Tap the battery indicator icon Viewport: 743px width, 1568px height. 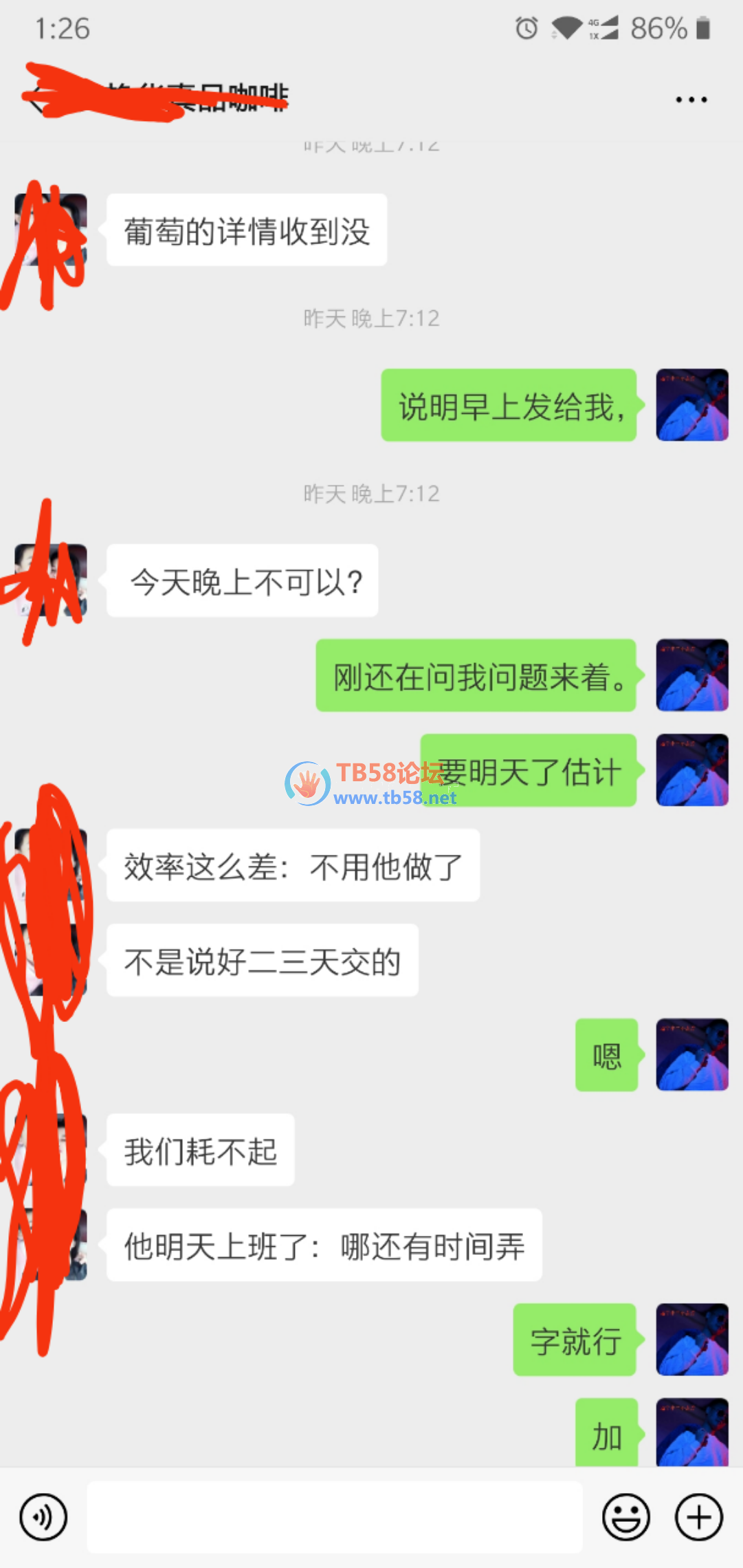click(702, 29)
